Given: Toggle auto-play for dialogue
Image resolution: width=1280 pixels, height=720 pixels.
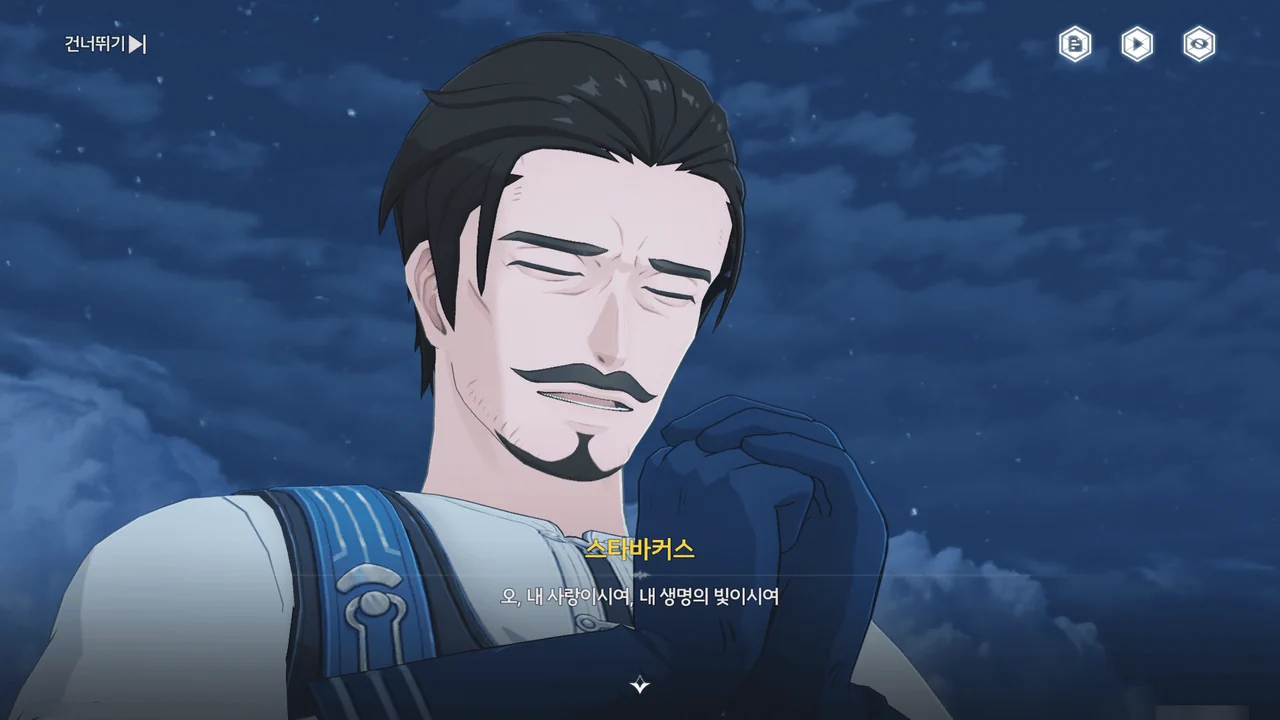Looking at the screenshot, I should pyautogui.click(x=1137, y=44).
